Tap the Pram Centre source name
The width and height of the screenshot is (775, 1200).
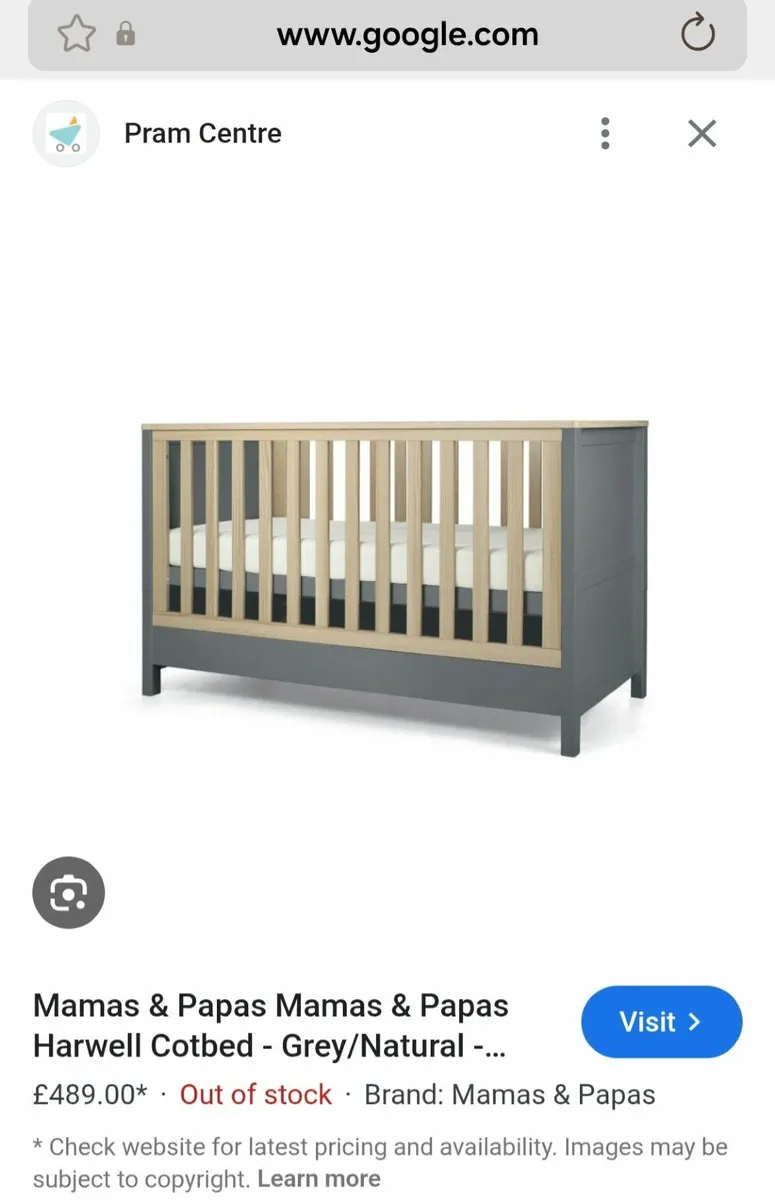point(202,133)
